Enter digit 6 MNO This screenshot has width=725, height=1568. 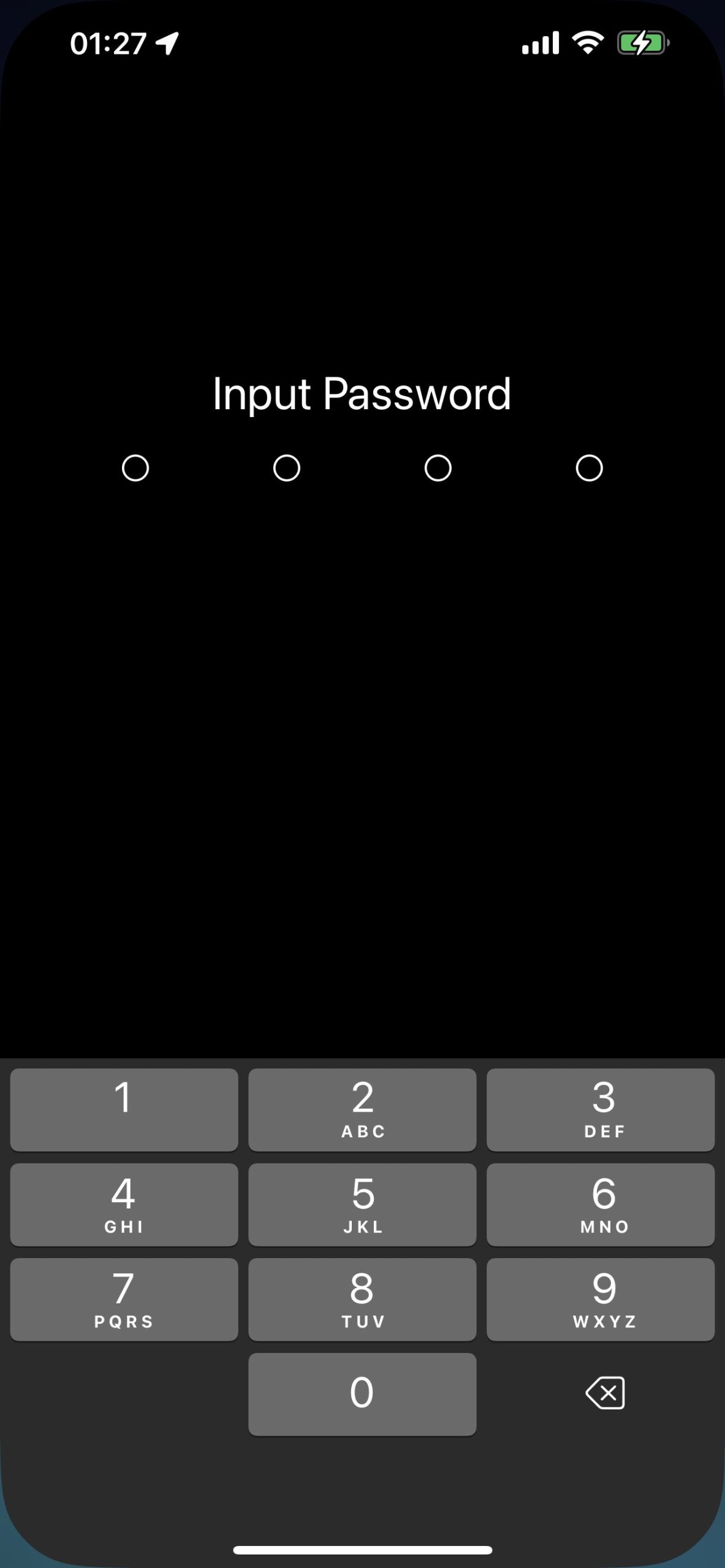(x=601, y=1204)
